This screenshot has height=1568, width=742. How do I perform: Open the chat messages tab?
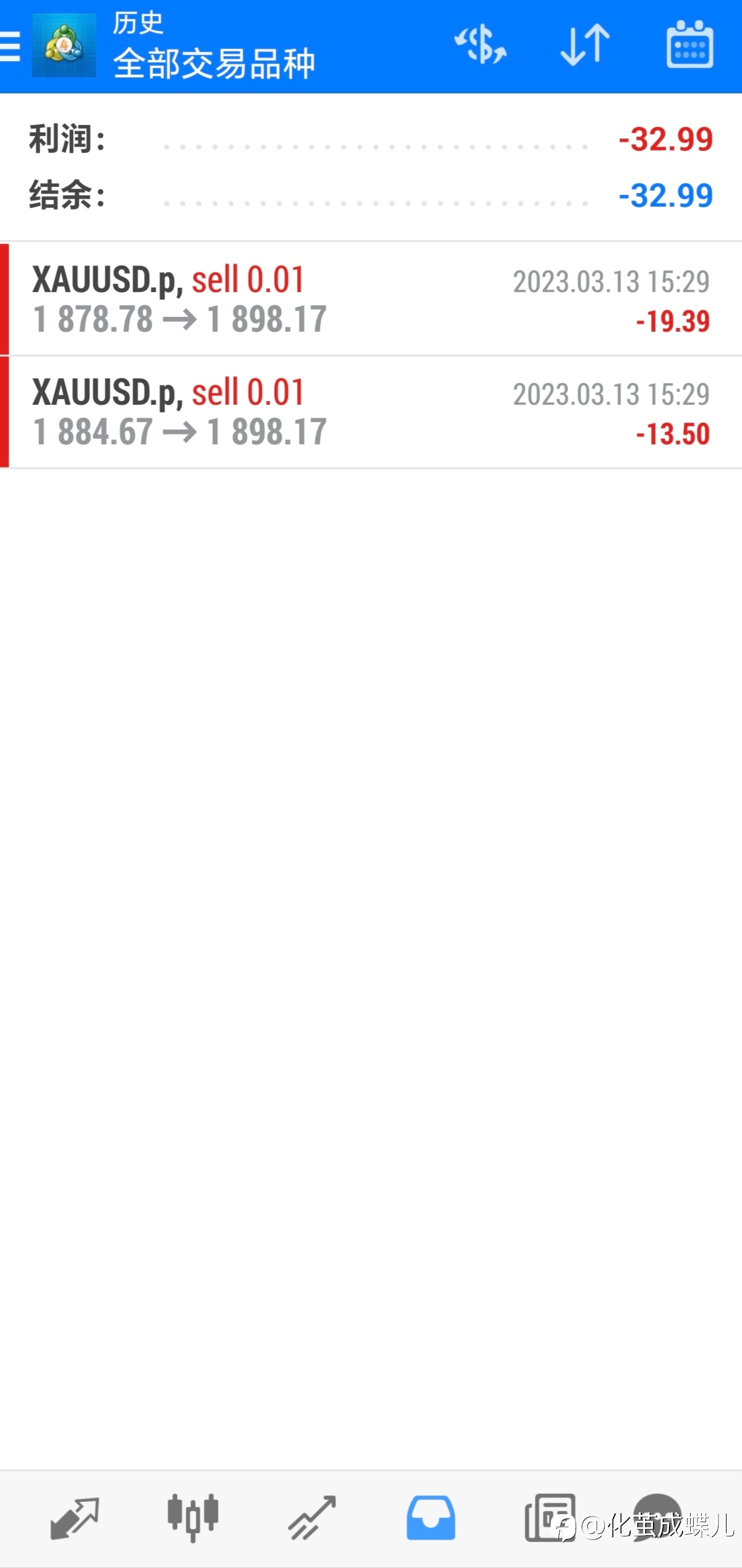click(657, 1517)
